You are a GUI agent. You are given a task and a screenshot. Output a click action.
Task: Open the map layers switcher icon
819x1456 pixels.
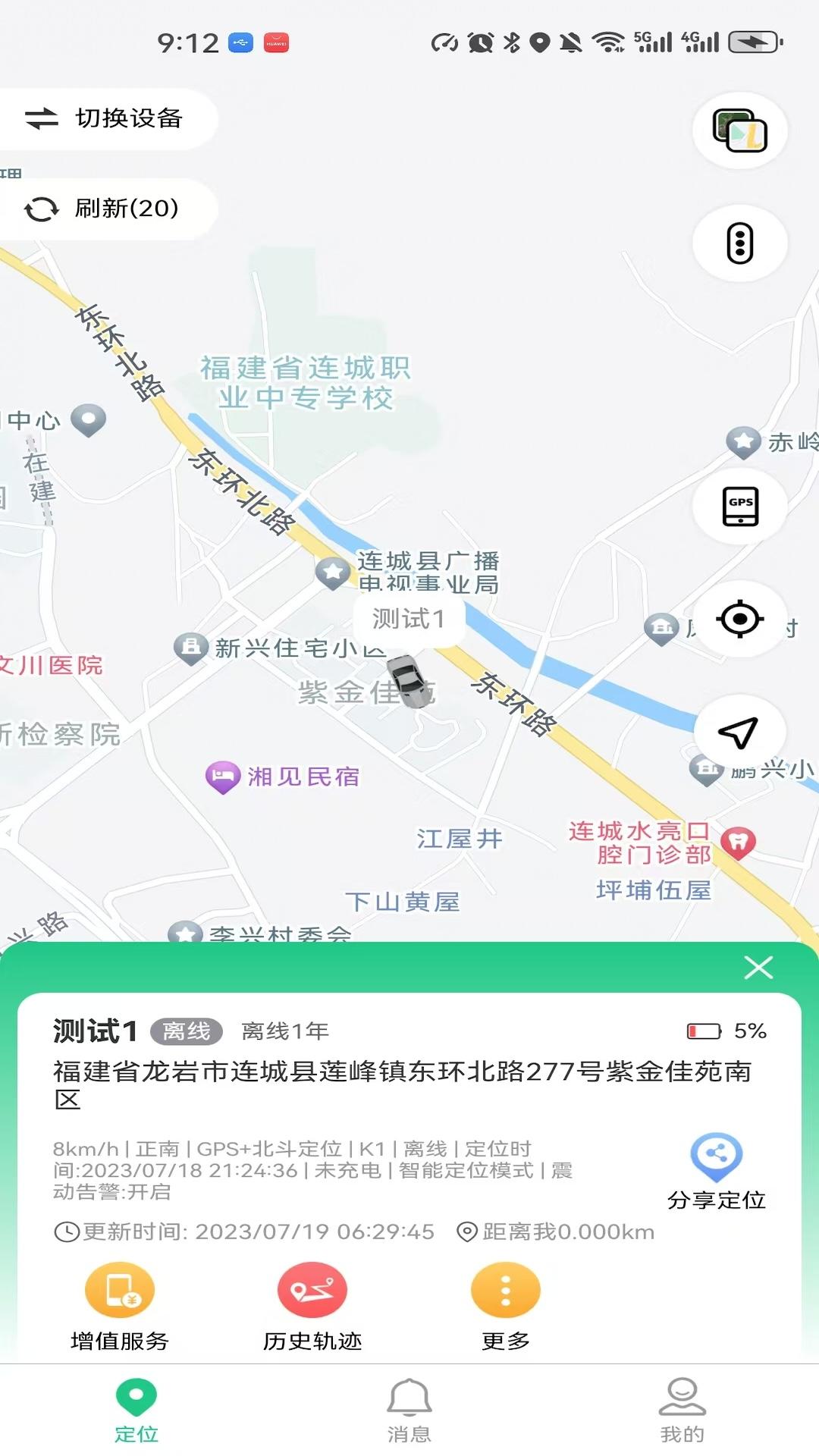point(740,129)
